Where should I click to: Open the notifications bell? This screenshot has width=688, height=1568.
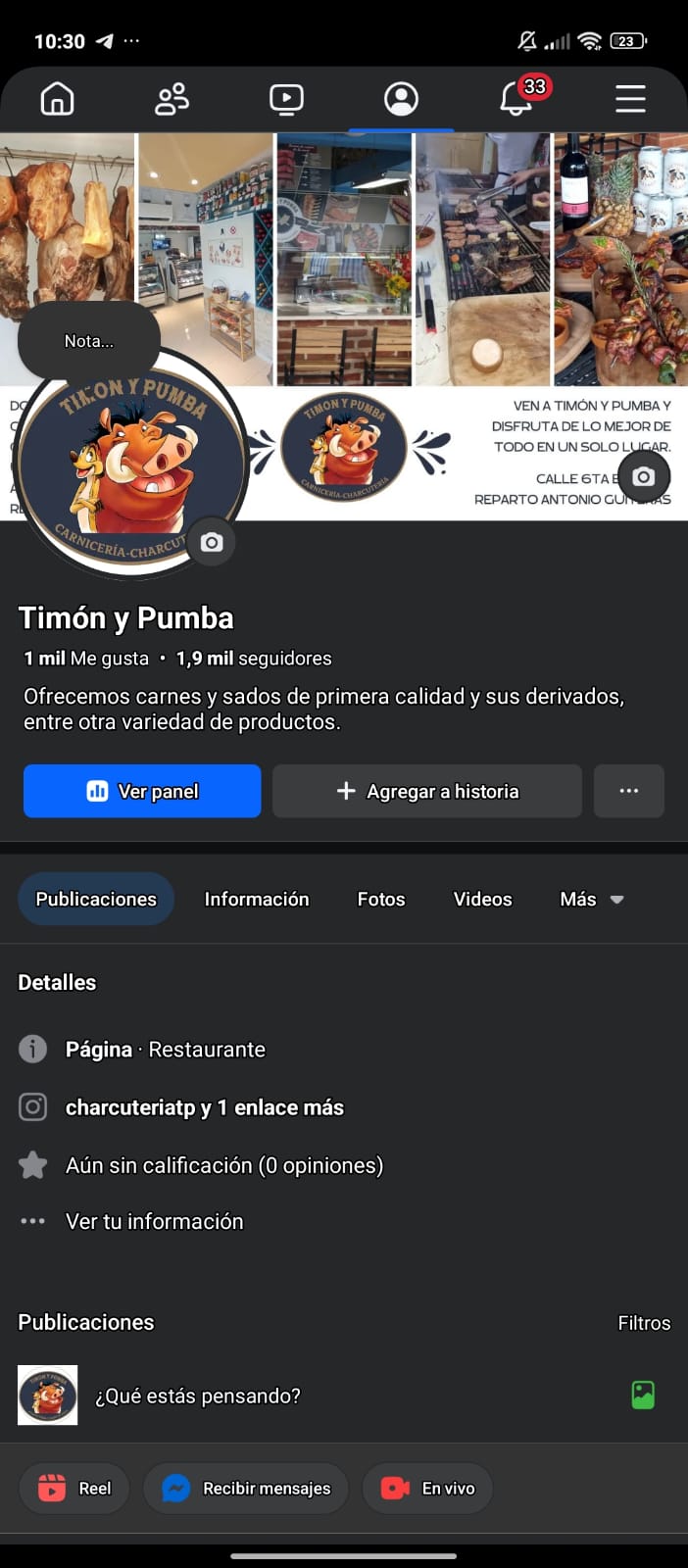coord(516,99)
